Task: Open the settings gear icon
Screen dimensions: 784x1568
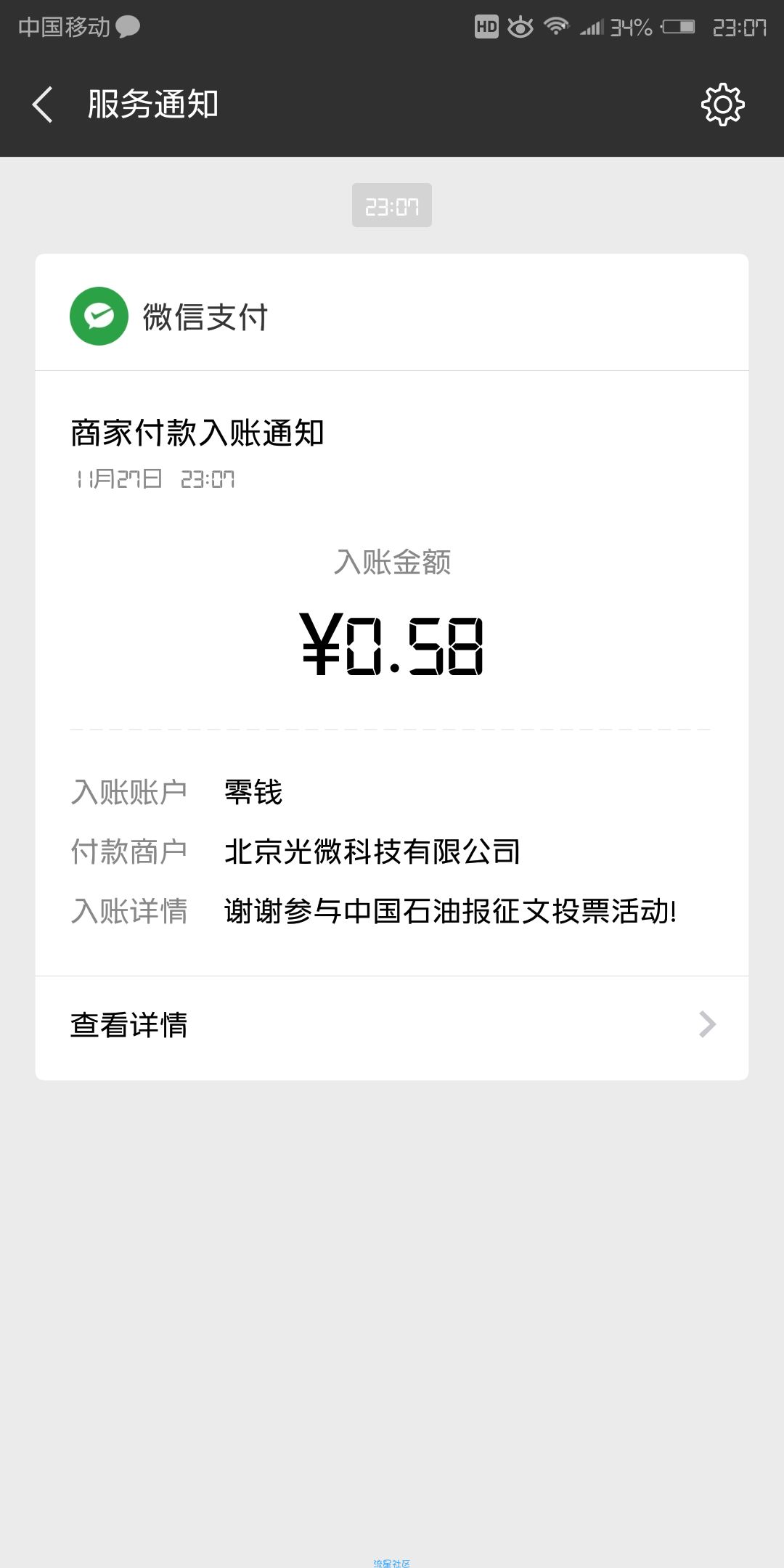Action: 722,105
